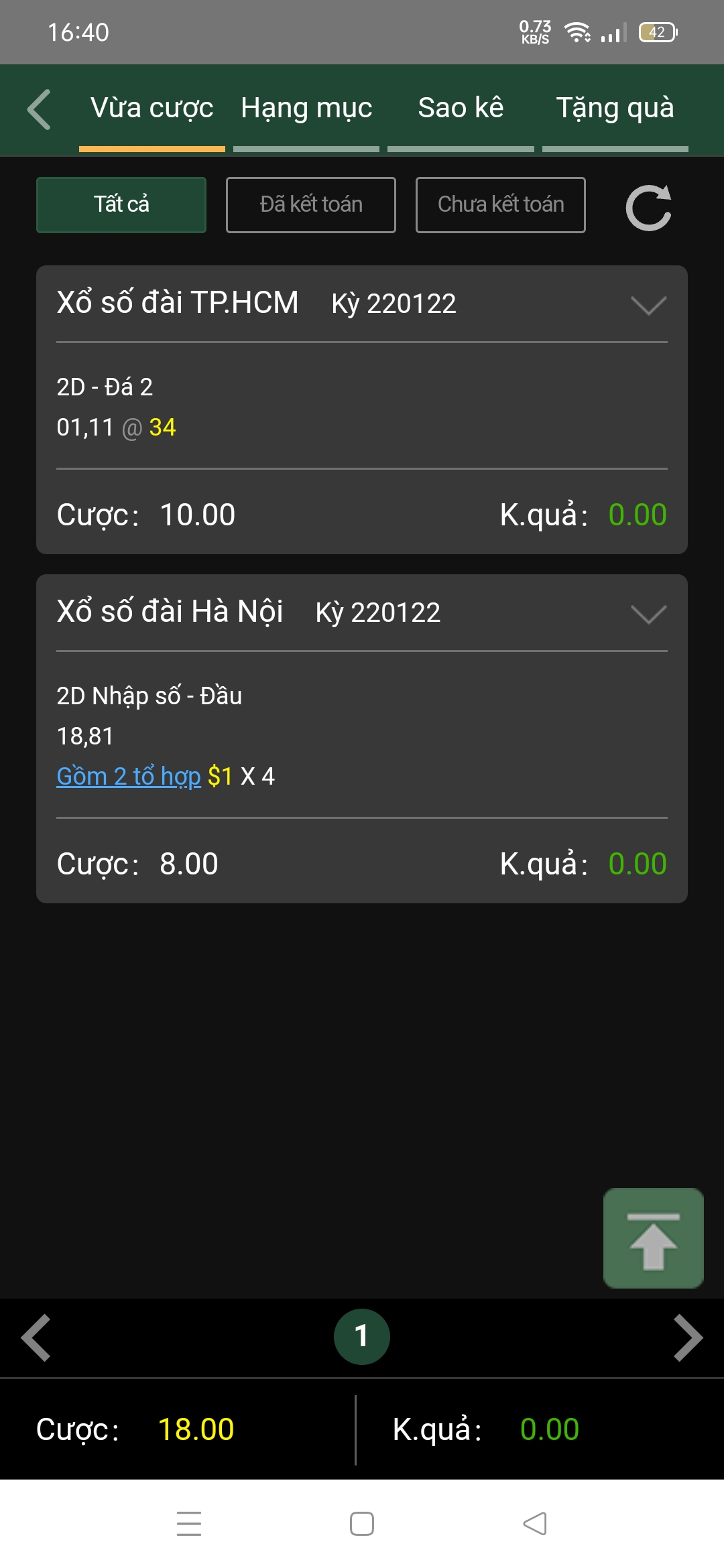Refresh the bet list
Image resolution: width=724 pixels, height=1568 pixels.
pos(649,207)
